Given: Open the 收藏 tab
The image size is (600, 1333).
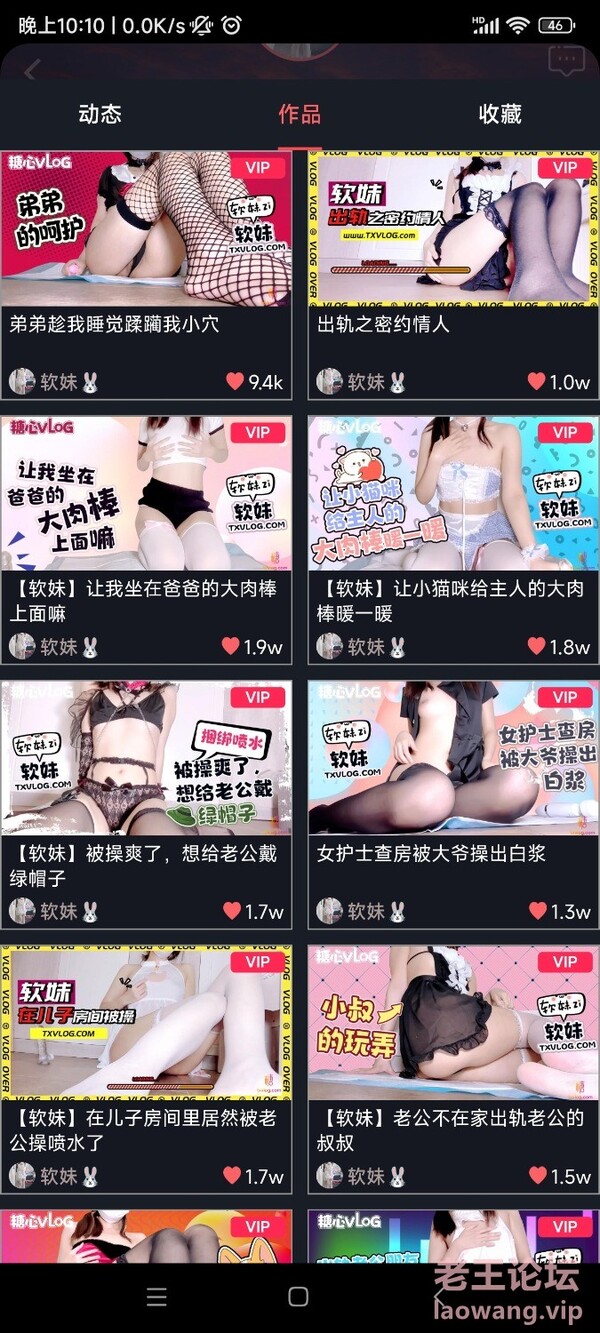Looking at the screenshot, I should (500, 114).
